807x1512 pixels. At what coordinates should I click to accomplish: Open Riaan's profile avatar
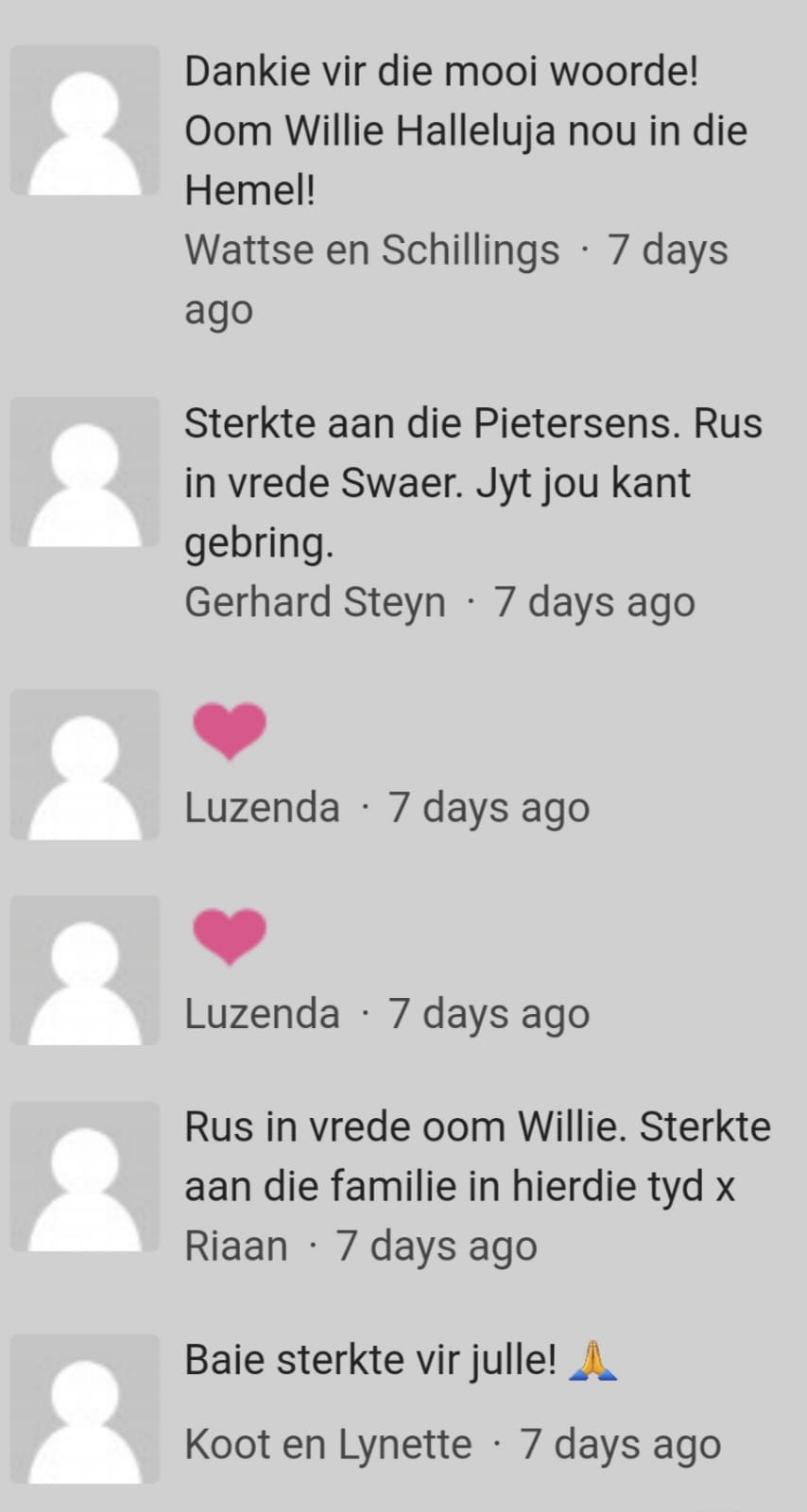click(85, 1176)
